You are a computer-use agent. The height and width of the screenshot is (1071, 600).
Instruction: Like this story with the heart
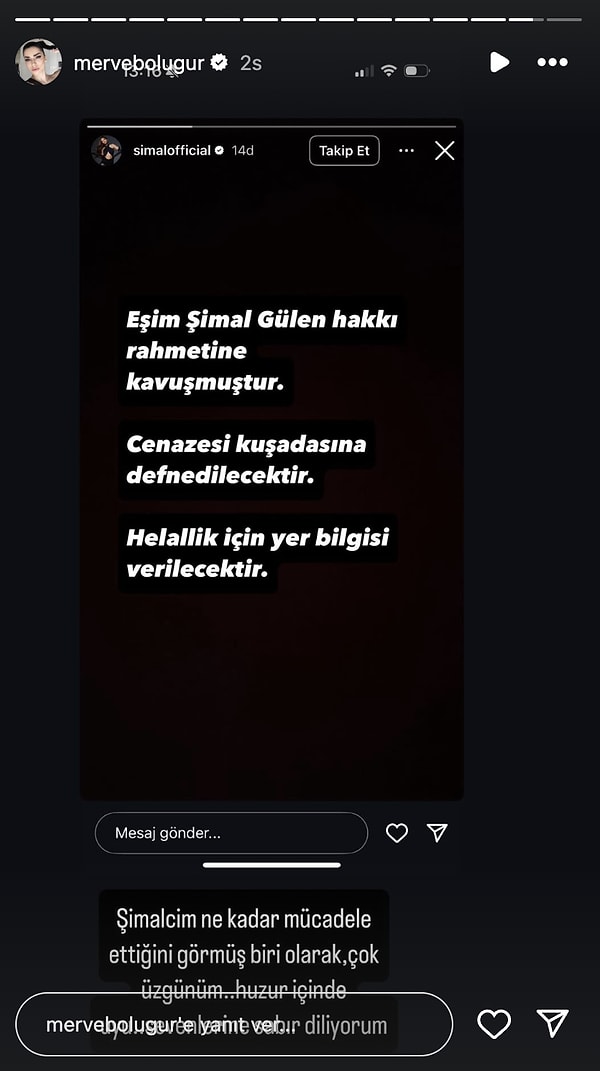click(x=494, y=1023)
